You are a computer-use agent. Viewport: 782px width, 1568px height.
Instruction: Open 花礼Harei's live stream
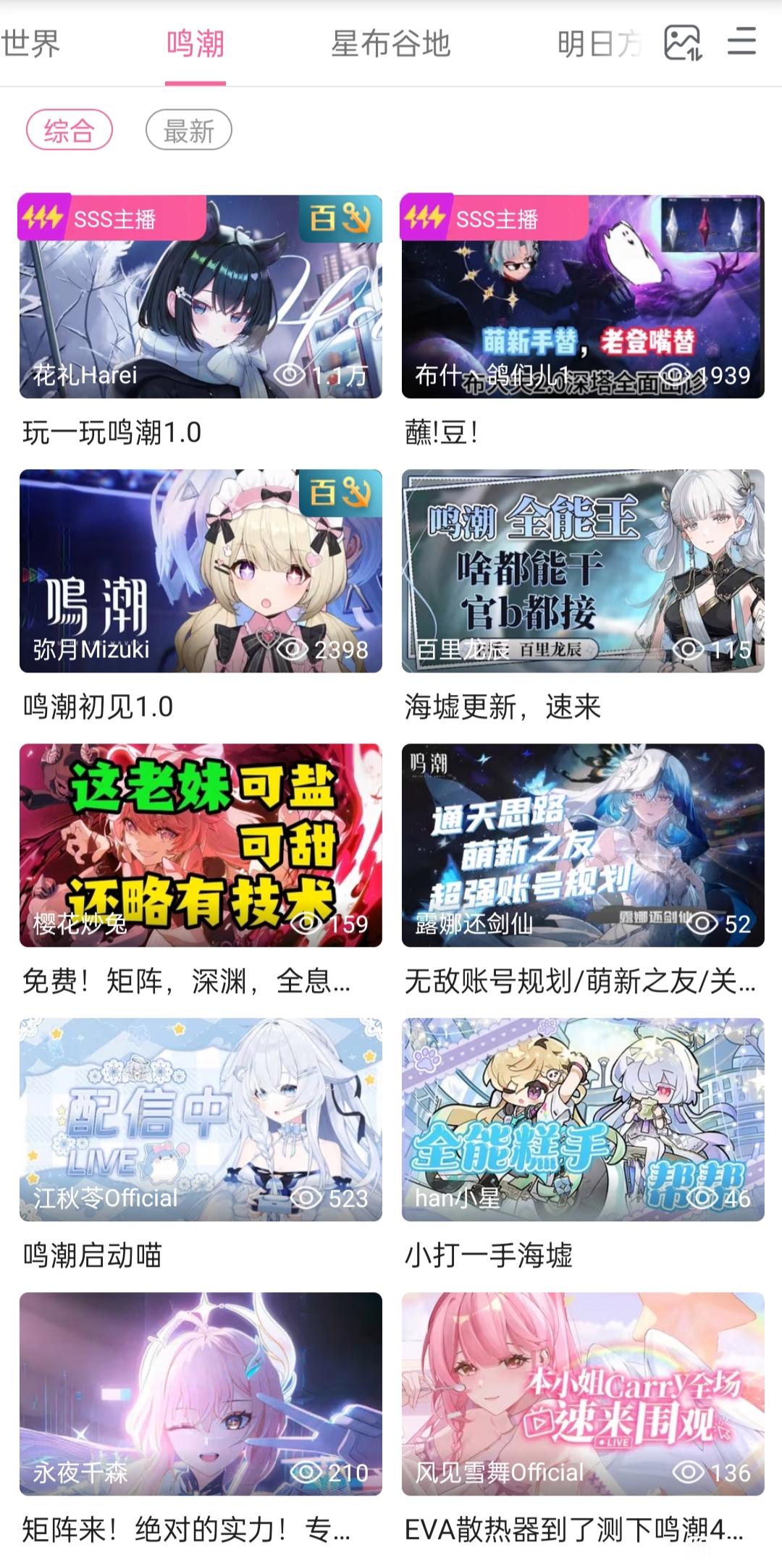click(201, 297)
